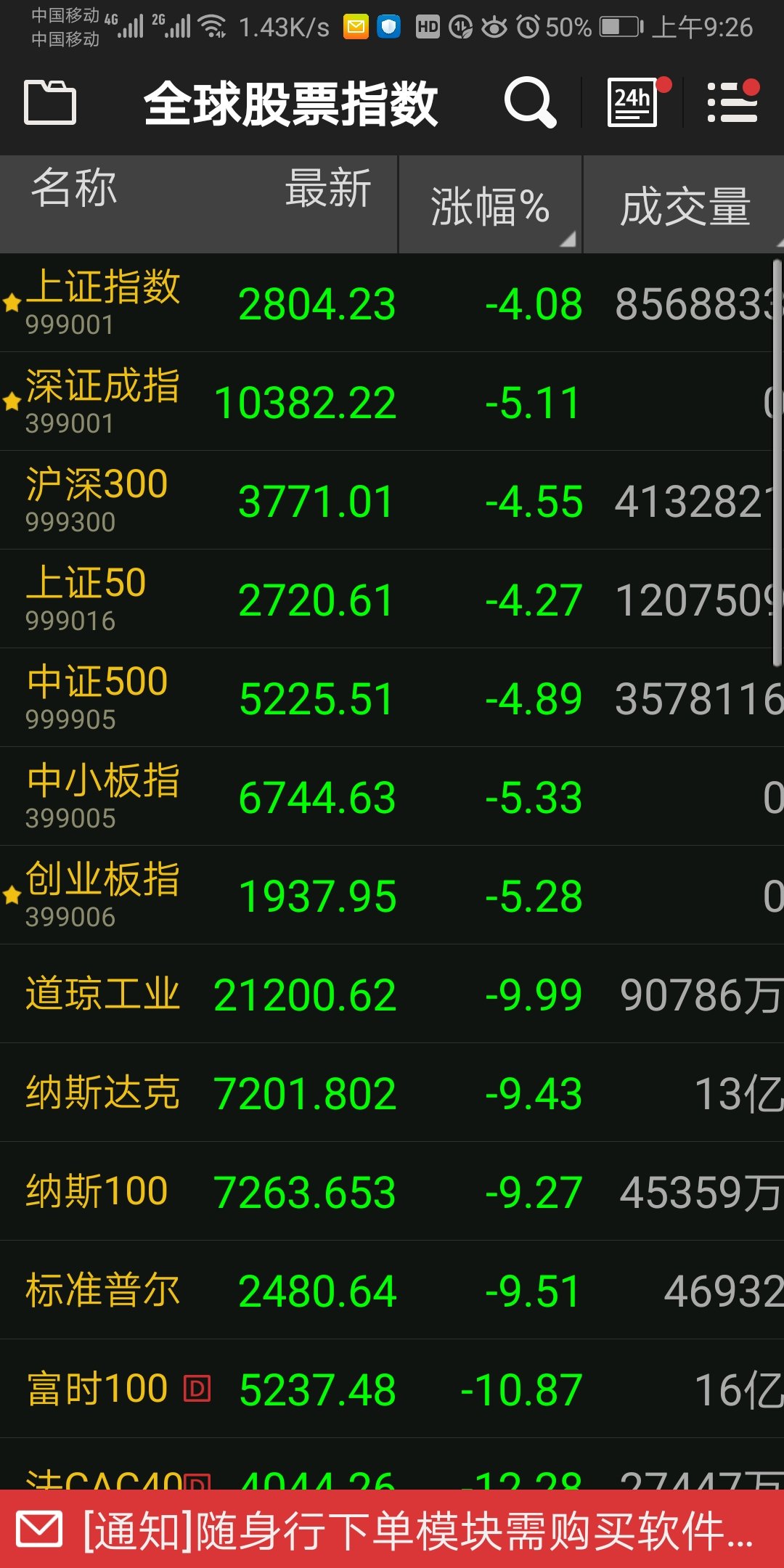Open the 24h news icon
The width and height of the screenshot is (784, 1568).
633,102
